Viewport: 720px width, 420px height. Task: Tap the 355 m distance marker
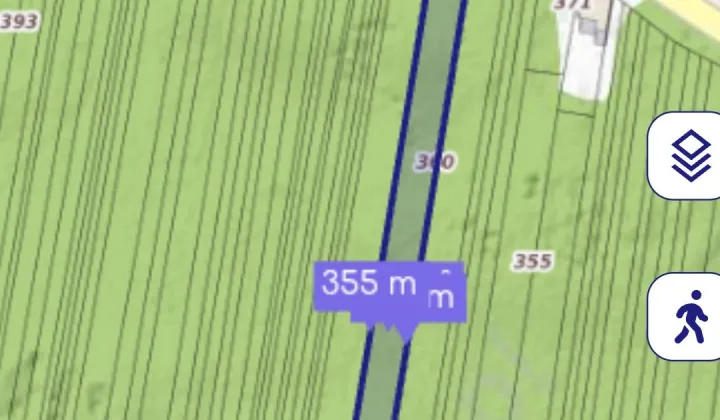coord(368,284)
